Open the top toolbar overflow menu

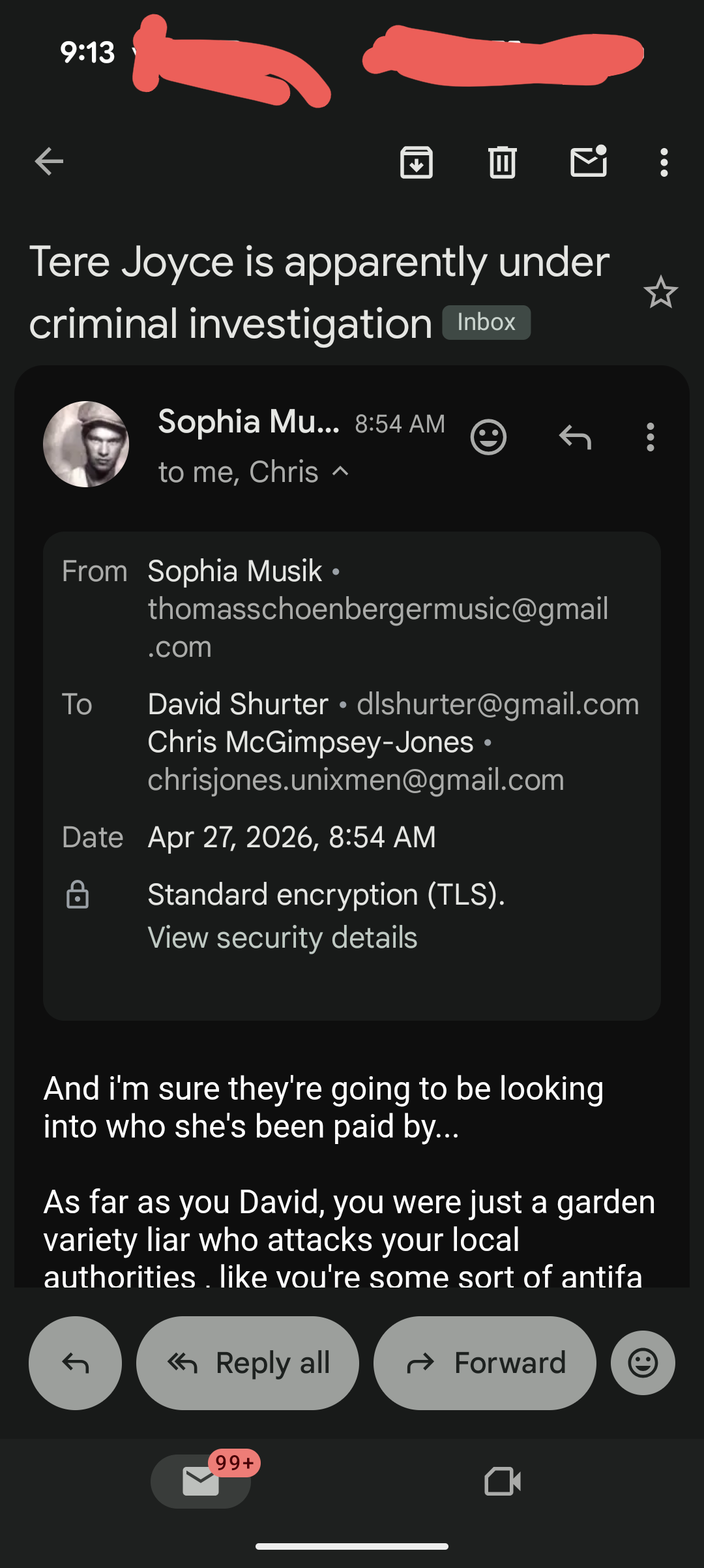[x=664, y=162]
